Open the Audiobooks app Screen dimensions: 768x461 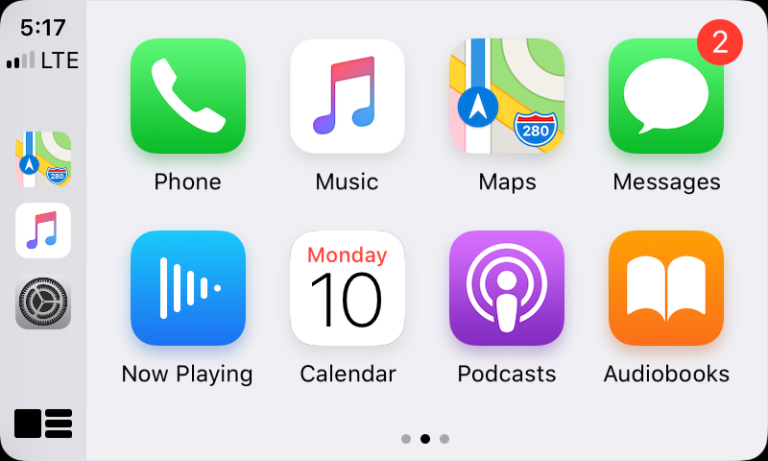coord(666,288)
